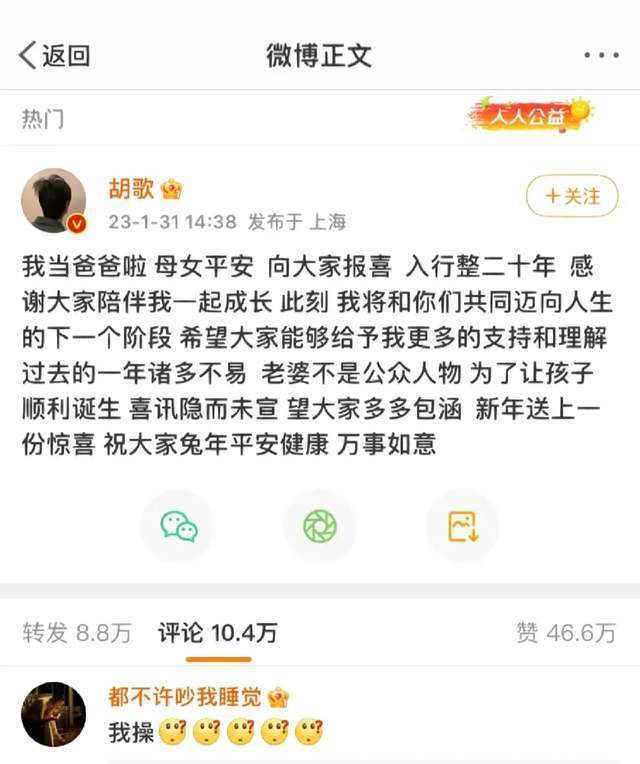
Task: Share the post to WeChat
Action: [178, 526]
